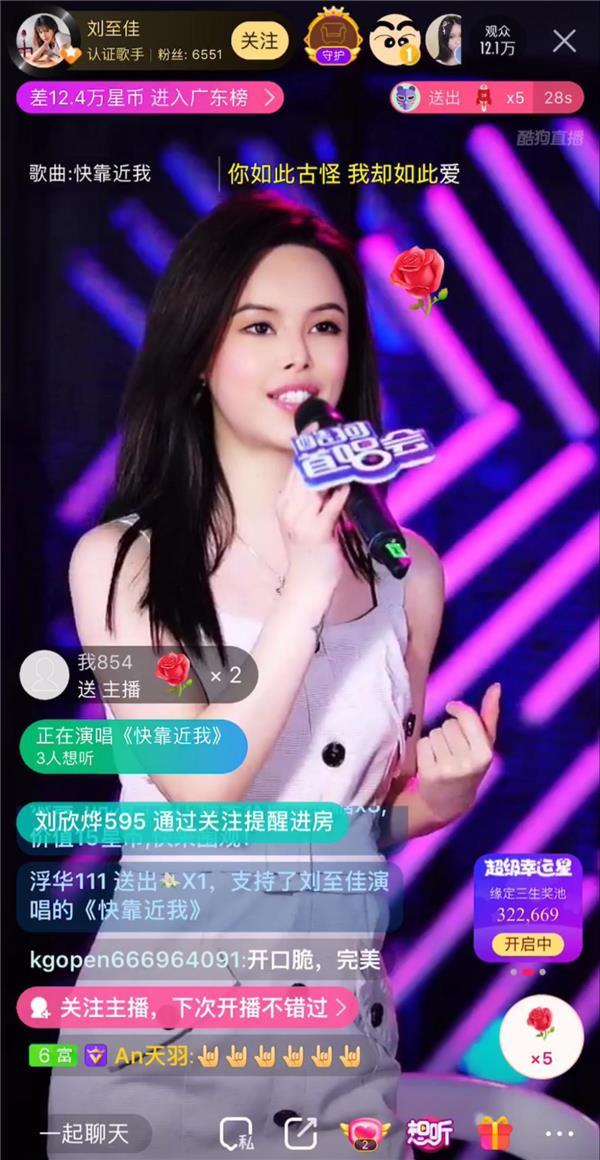Screen dimensions: 600x1160
Task: Open the gift box panel
Action: (x=493, y=1133)
